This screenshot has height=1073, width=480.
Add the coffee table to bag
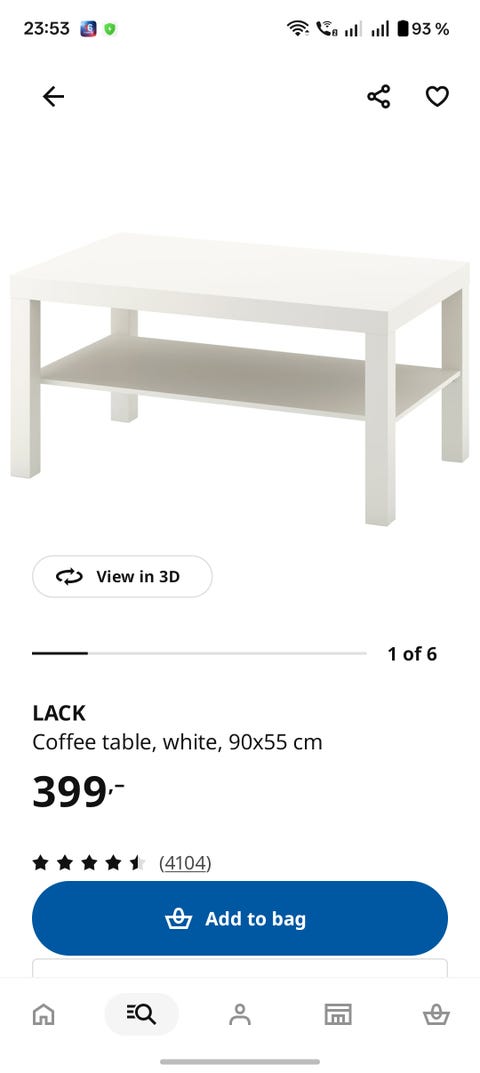[x=240, y=918]
